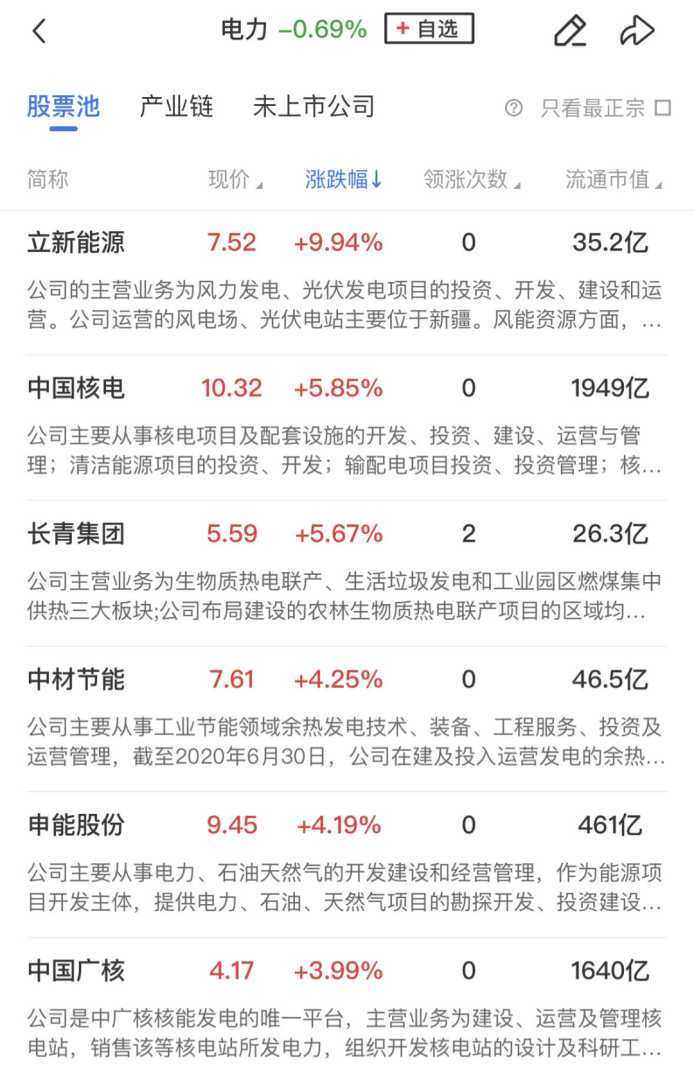
Task: Open help icon beside 只看最正宗
Action: pos(514,108)
